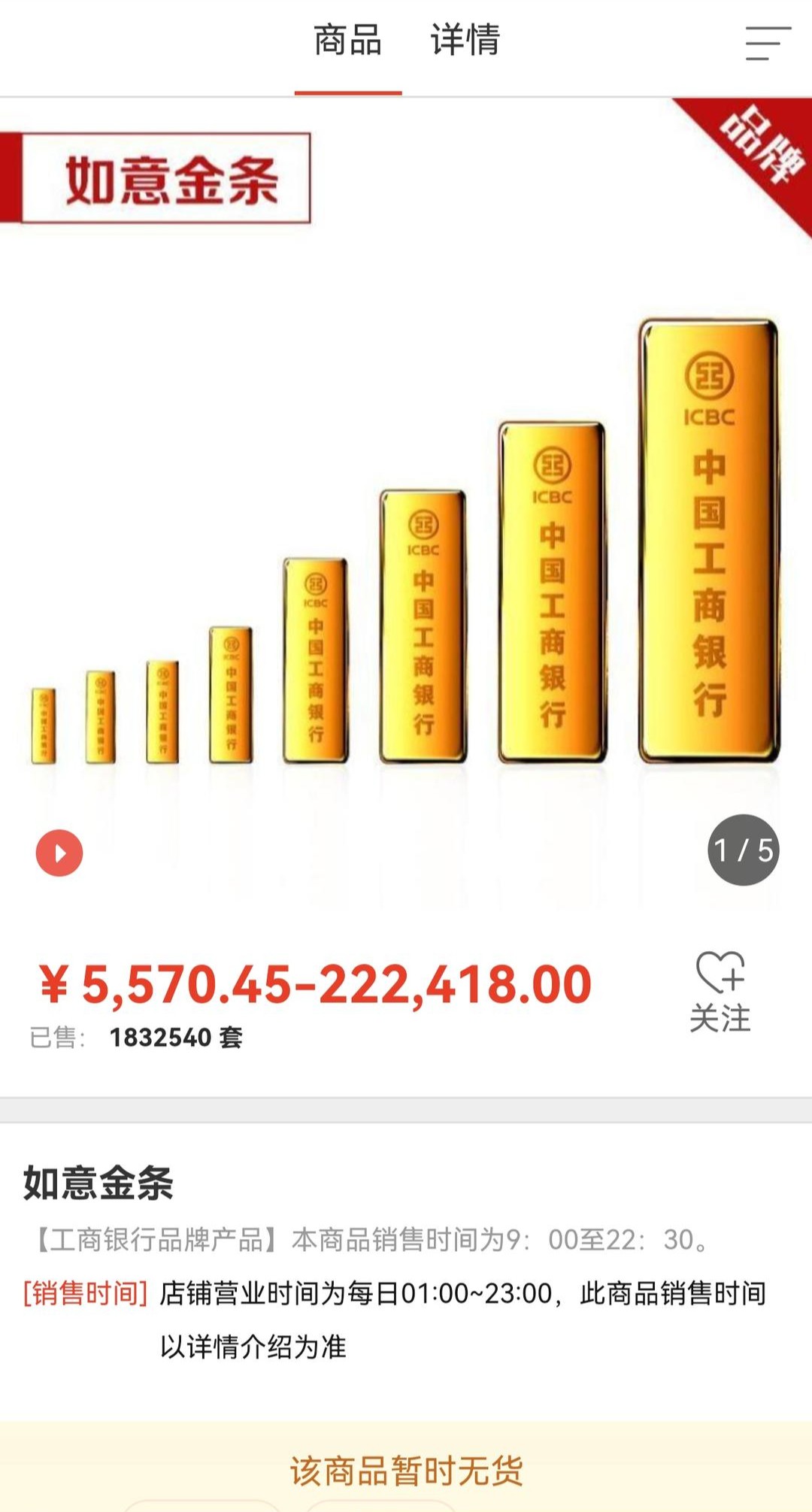The image size is (812, 1512).
Task: Switch to the 详情 tab
Action: point(465,41)
